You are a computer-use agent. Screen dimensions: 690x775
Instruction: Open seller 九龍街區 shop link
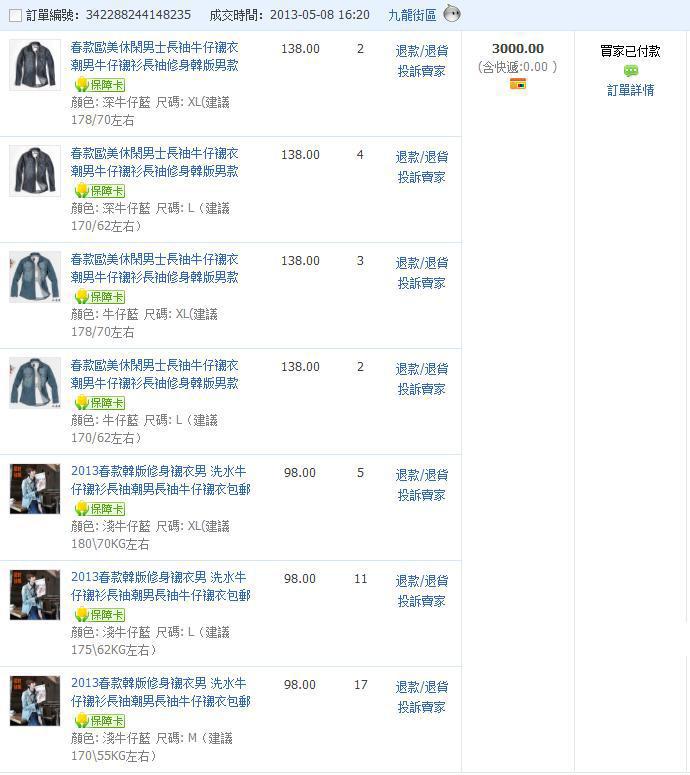[412, 15]
